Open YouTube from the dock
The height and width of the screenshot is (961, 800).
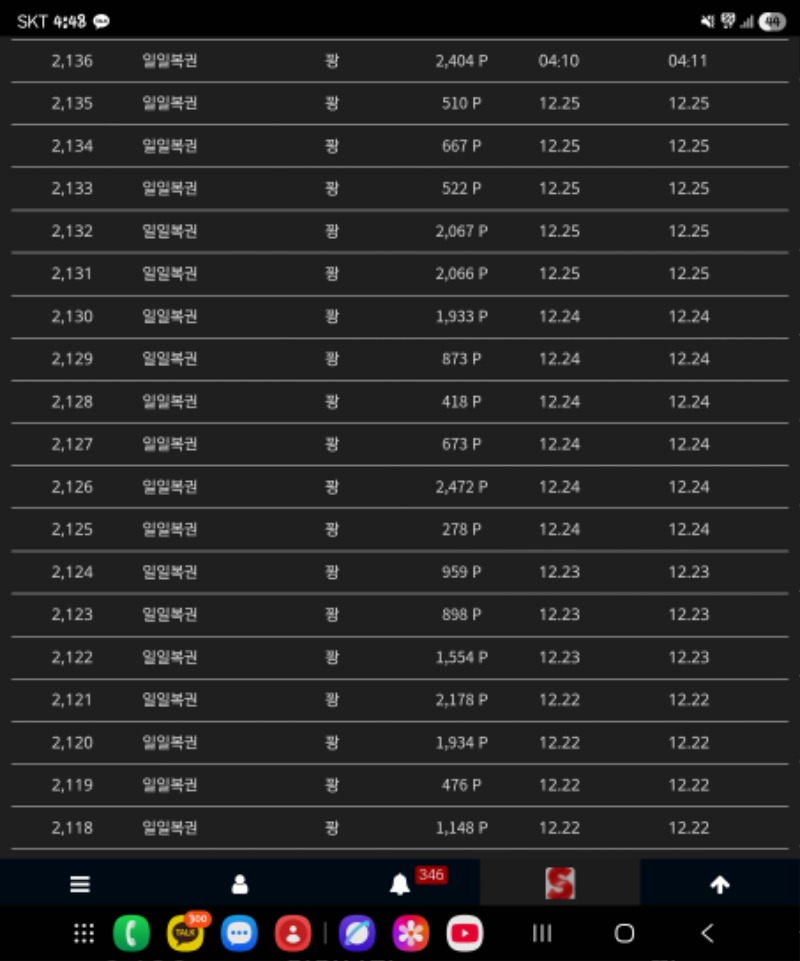tap(464, 934)
